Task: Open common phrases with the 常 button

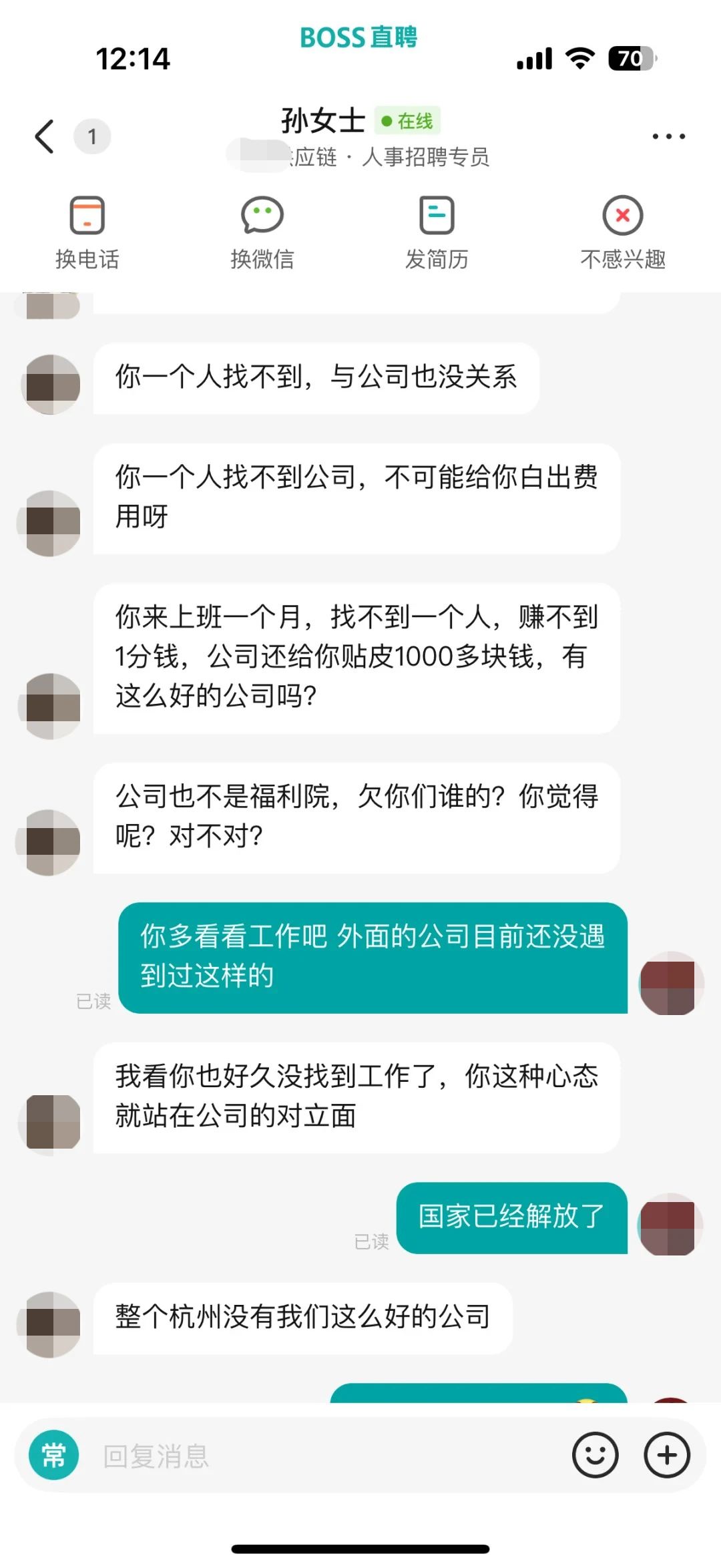Action: point(54,1455)
